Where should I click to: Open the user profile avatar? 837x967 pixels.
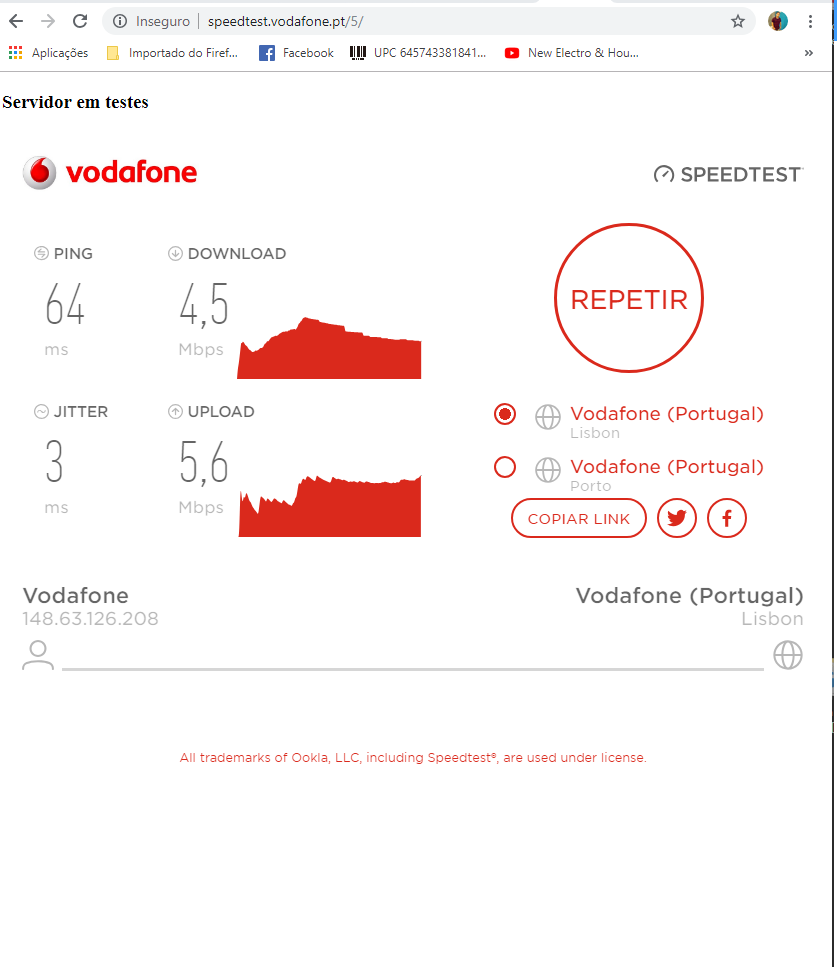coord(778,21)
